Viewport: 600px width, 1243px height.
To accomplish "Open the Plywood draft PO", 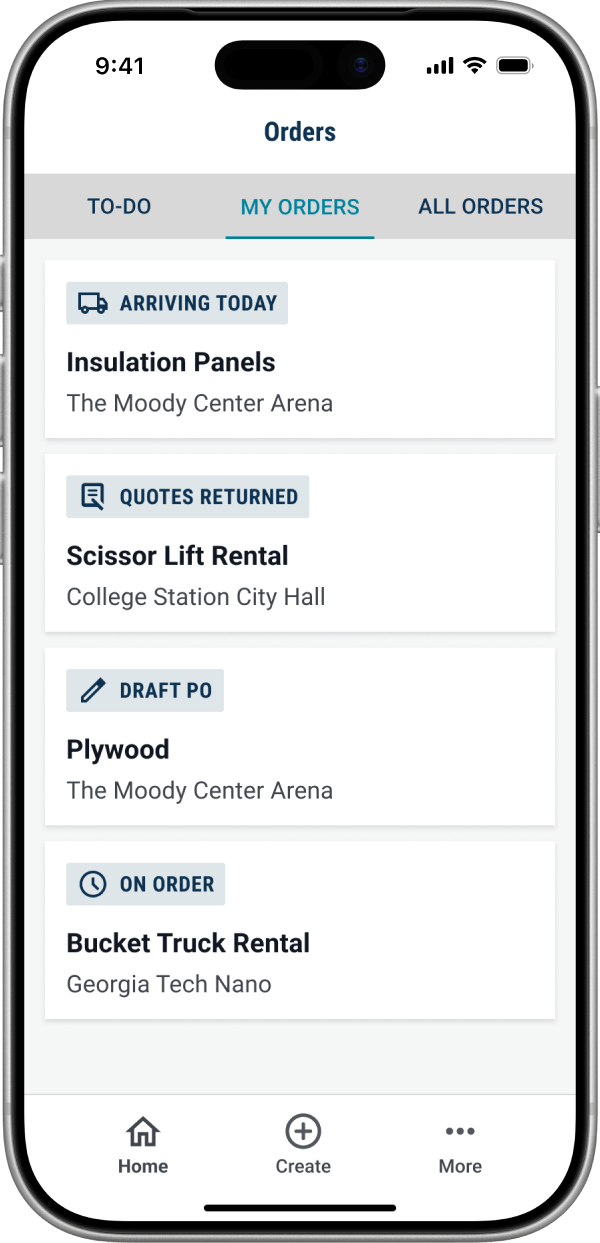I will [300, 737].
